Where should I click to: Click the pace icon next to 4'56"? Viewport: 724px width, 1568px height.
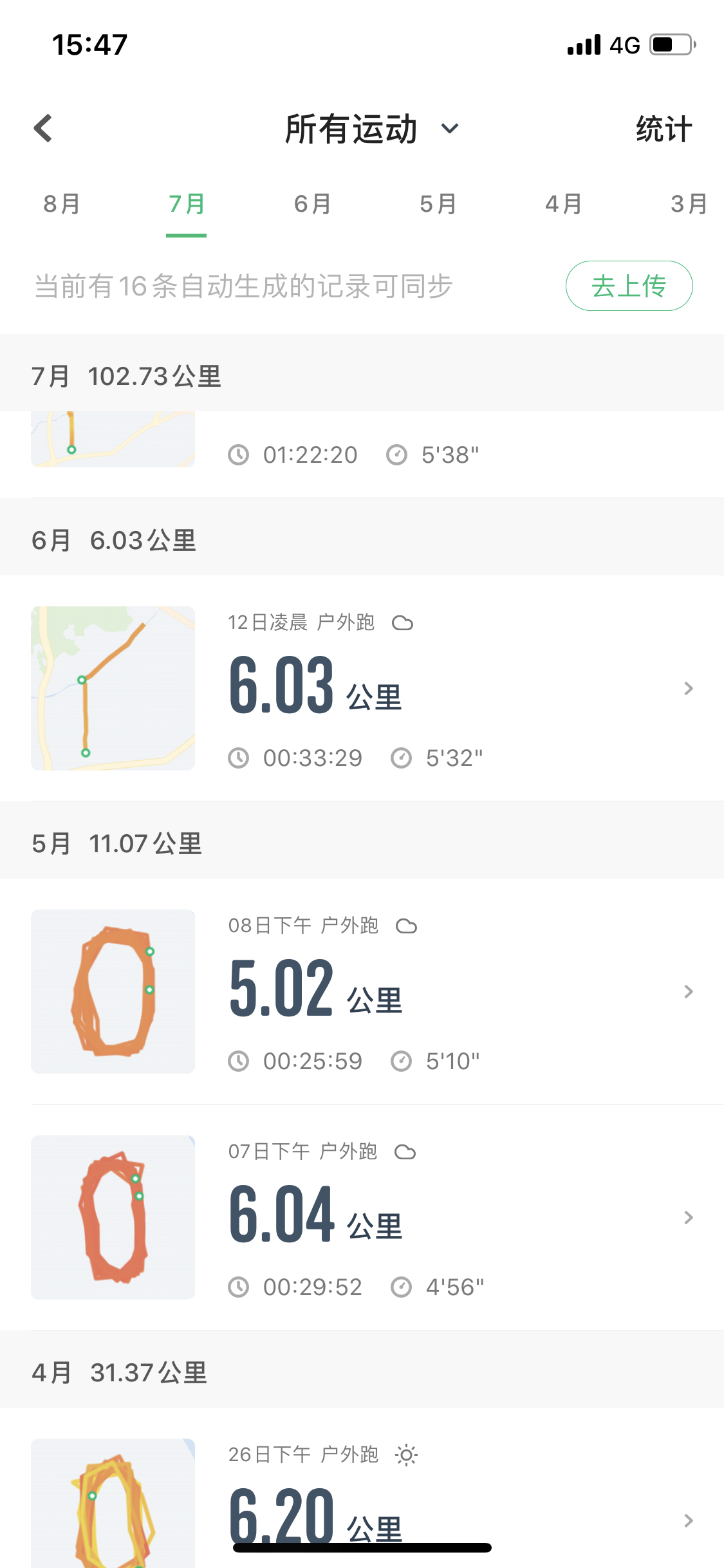pyautogui.click(x=402, y=1287)
